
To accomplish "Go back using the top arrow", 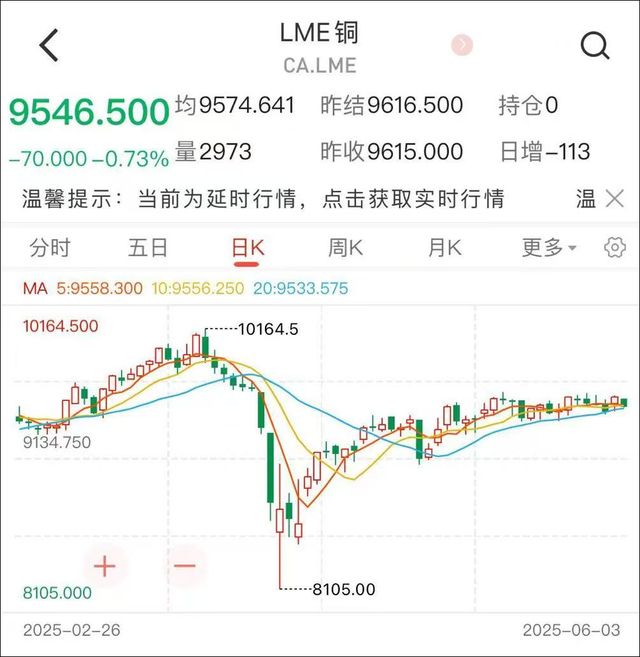I will [x=49, y=45].
